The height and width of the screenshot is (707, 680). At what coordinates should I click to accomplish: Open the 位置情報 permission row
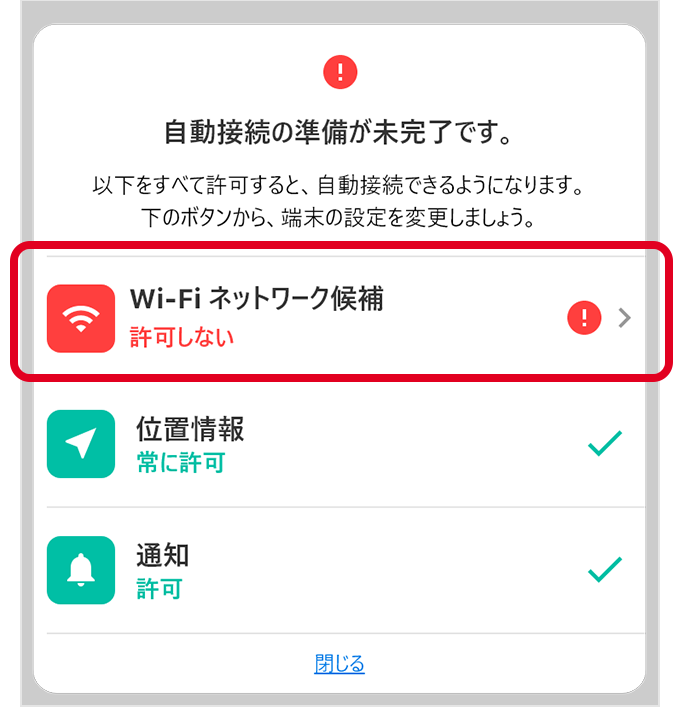tap(340, 445)
